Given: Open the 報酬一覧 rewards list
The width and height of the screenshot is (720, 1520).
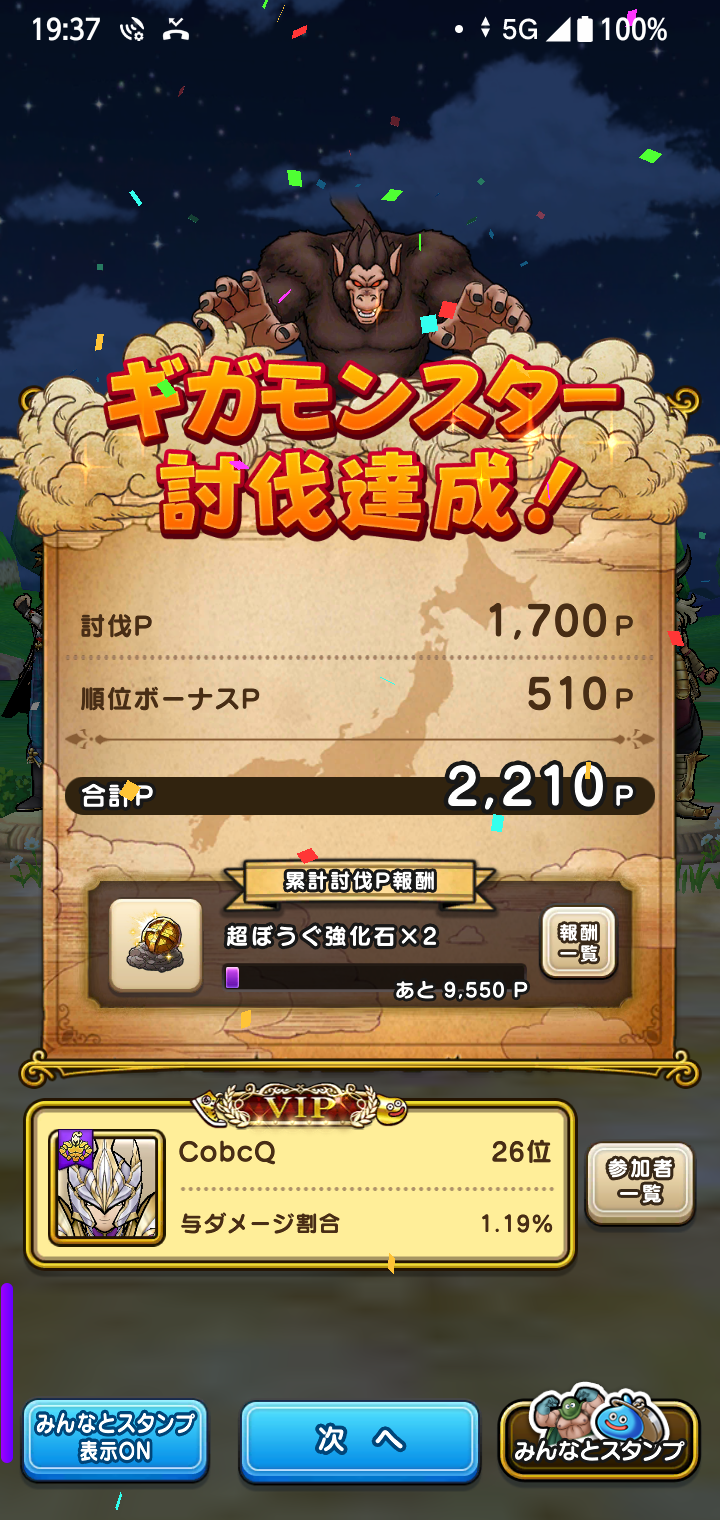Looking at the screenshot, I should [x=578, y=943].
